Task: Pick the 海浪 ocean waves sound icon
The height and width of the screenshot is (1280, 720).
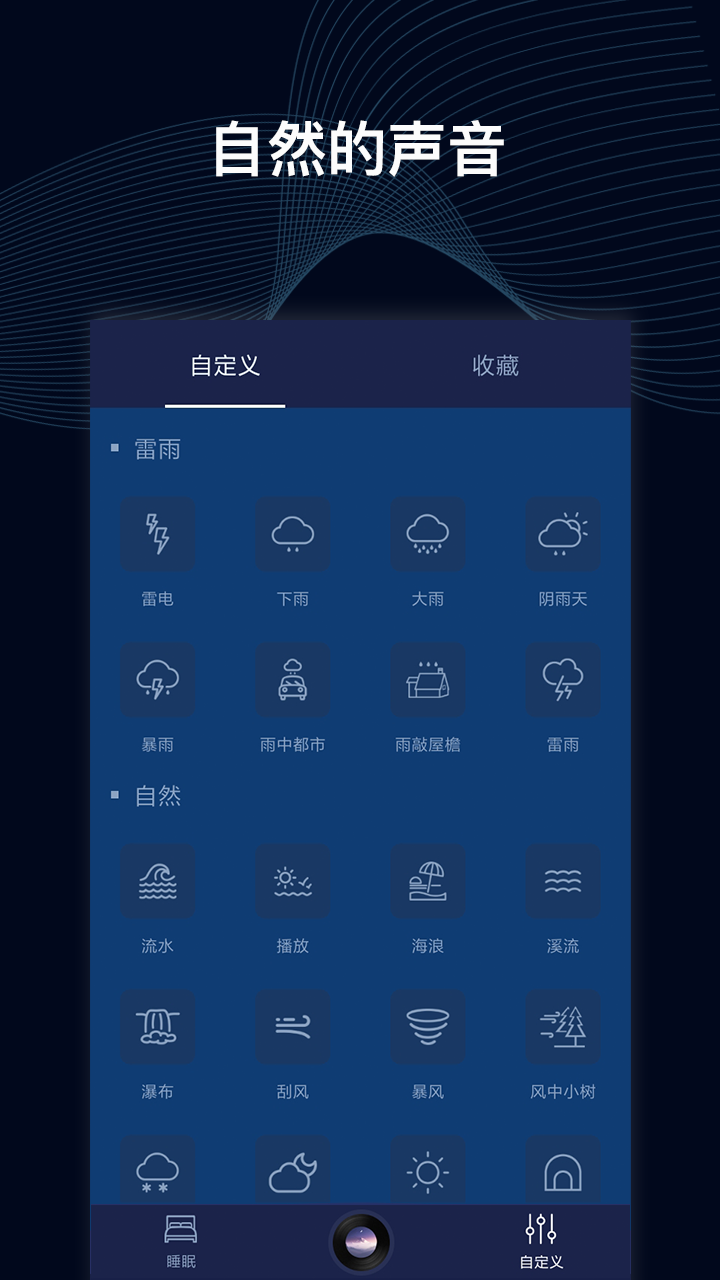Action: click(x=428, y=880)
